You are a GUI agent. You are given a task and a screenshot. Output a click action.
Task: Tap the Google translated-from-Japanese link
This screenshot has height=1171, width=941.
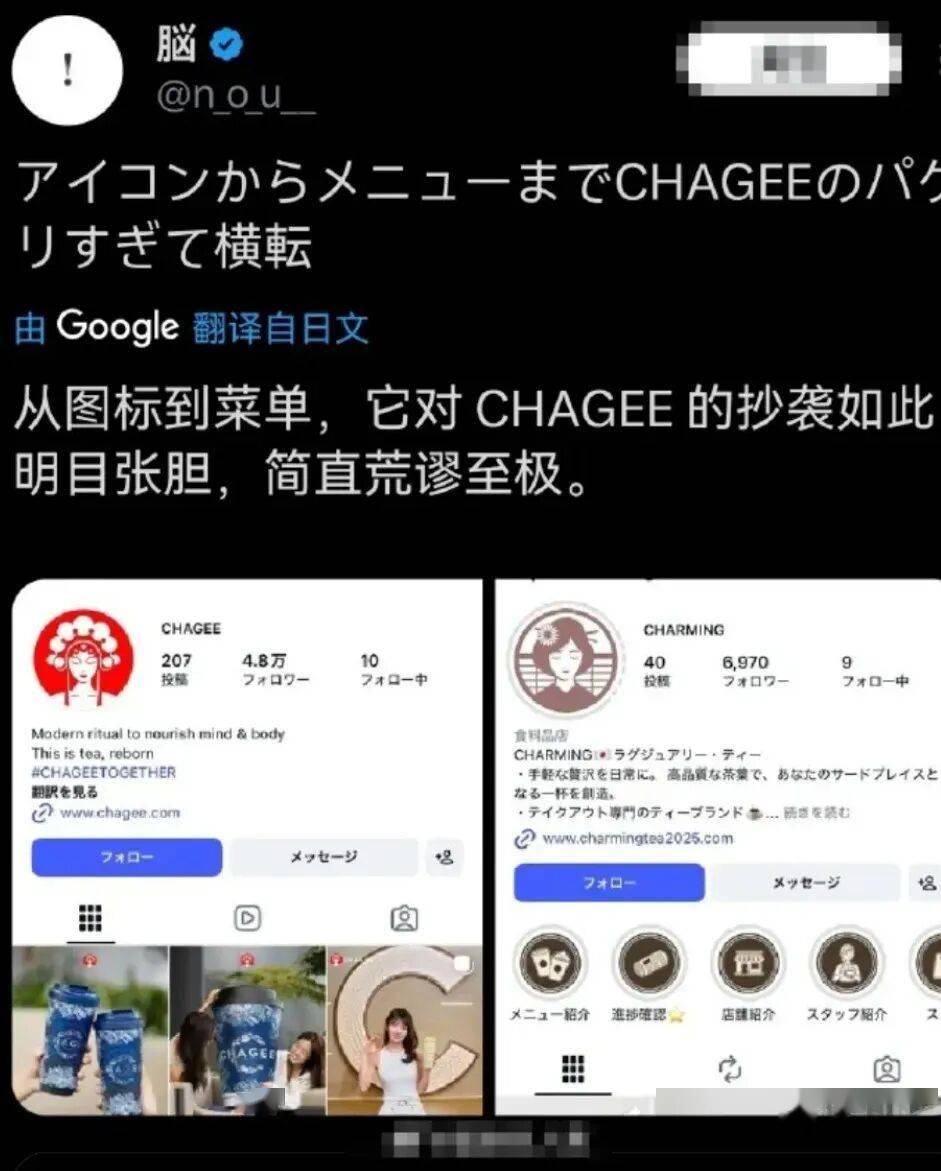point(192,326)
